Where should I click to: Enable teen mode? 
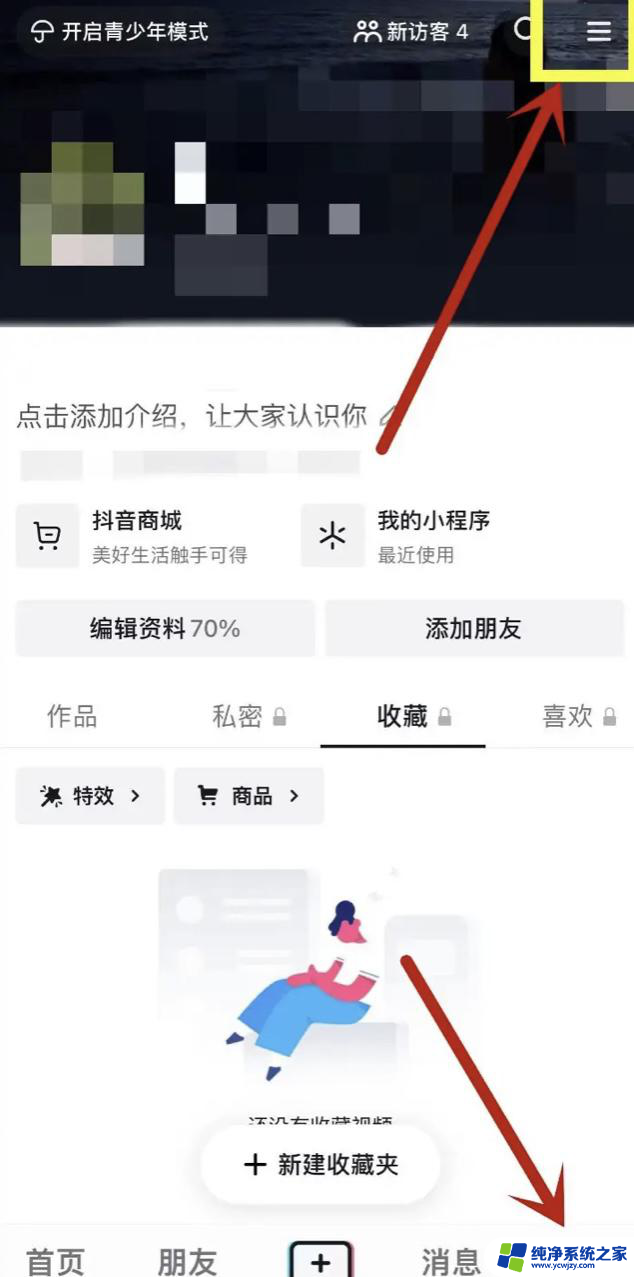119,32
